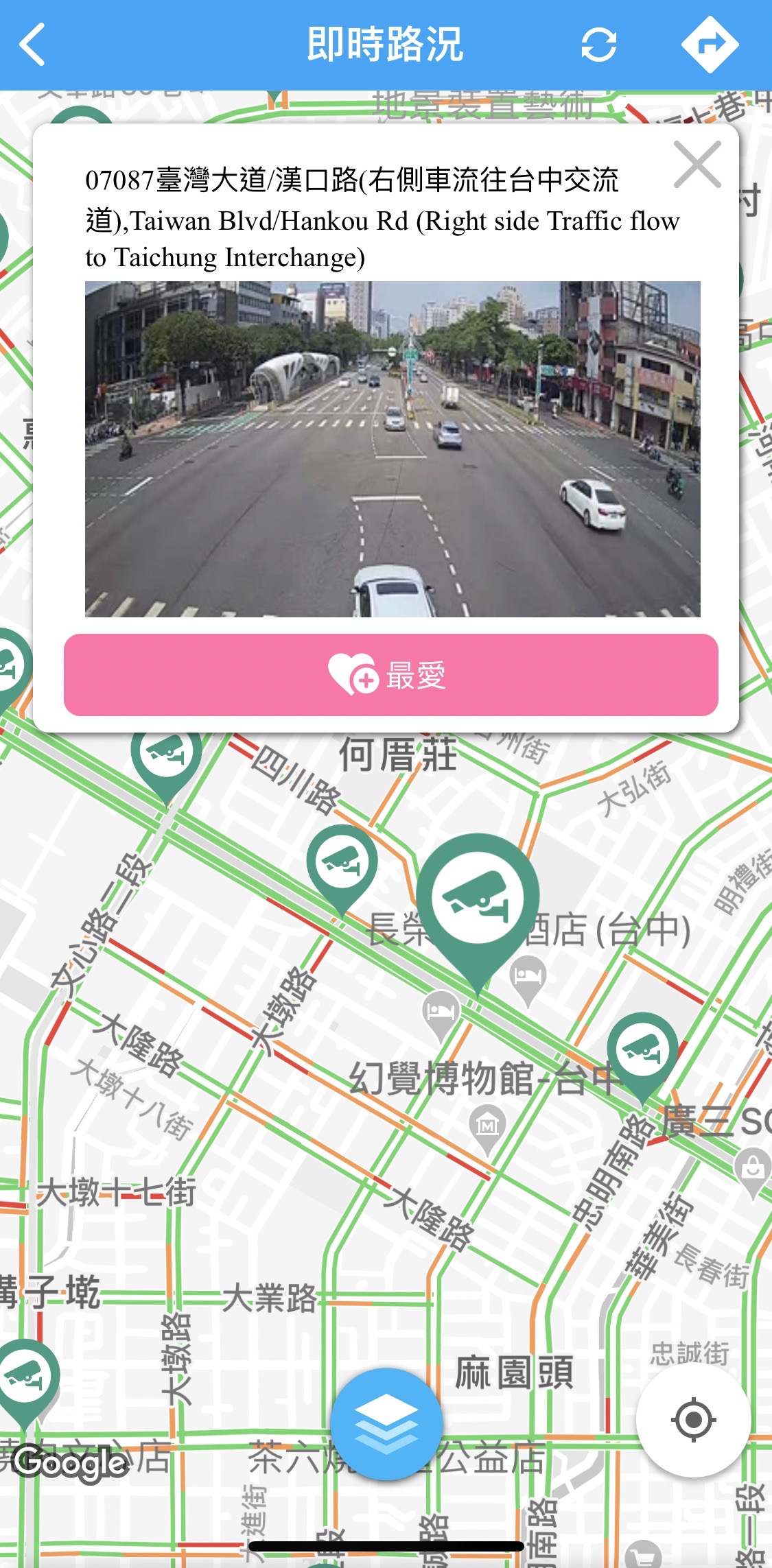The width and height of the screenshot is (772, 1568).
Task: Open the 幻覺博物館 museum pin
Action: (487, 1126)
